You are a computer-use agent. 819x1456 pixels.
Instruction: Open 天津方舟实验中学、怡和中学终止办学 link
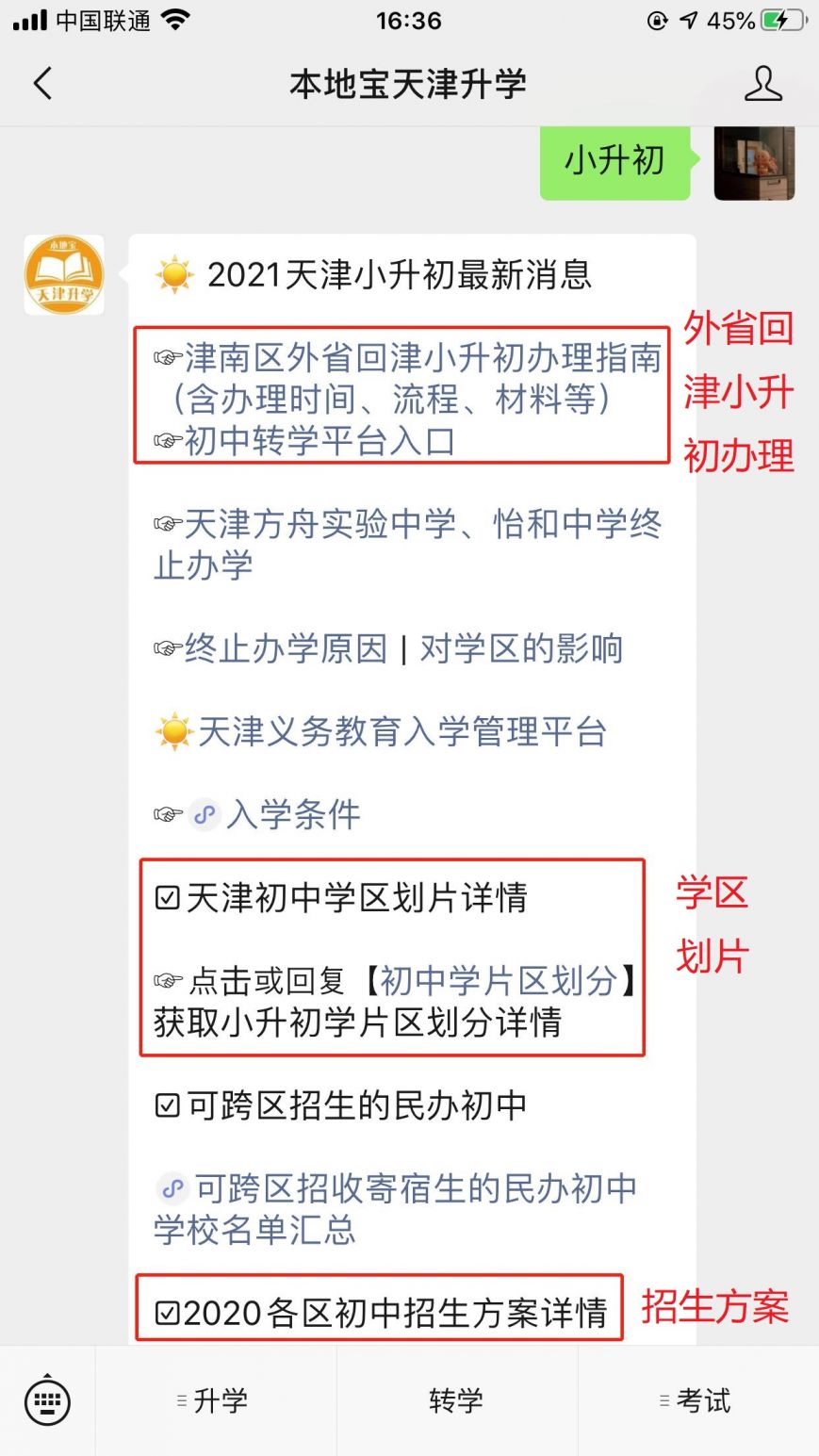click(407, 545)
